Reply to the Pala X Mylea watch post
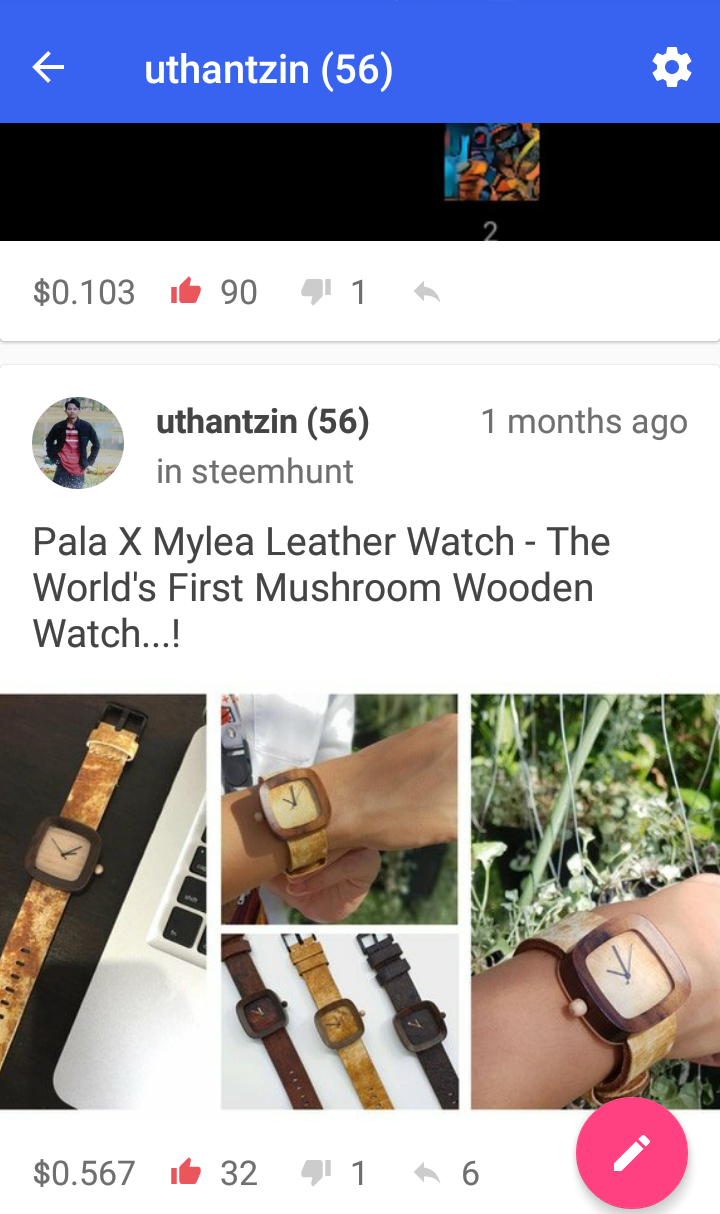The height and width of the screenshot is (1214, 720). pos(427,1172)
